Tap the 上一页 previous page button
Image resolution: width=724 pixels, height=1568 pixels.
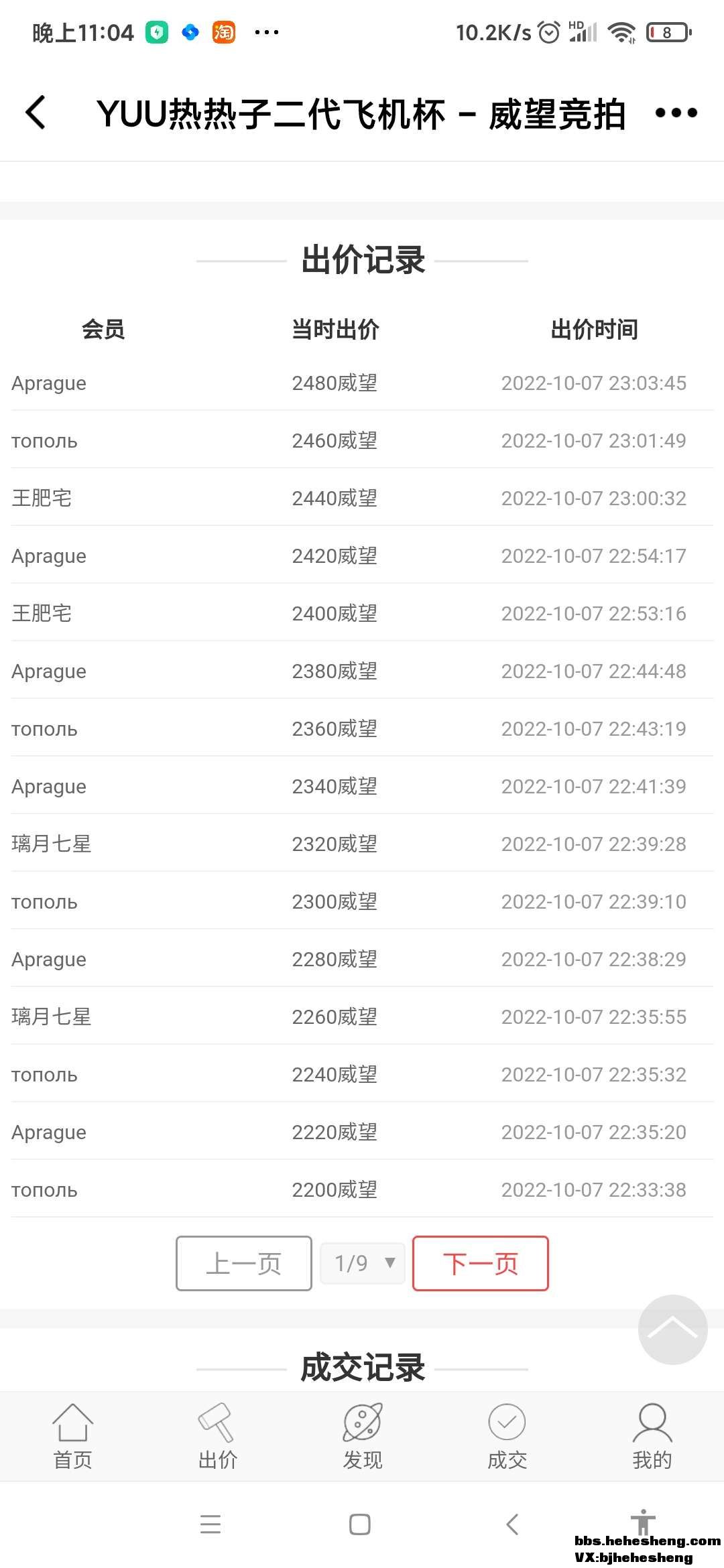click(244, 1263)
